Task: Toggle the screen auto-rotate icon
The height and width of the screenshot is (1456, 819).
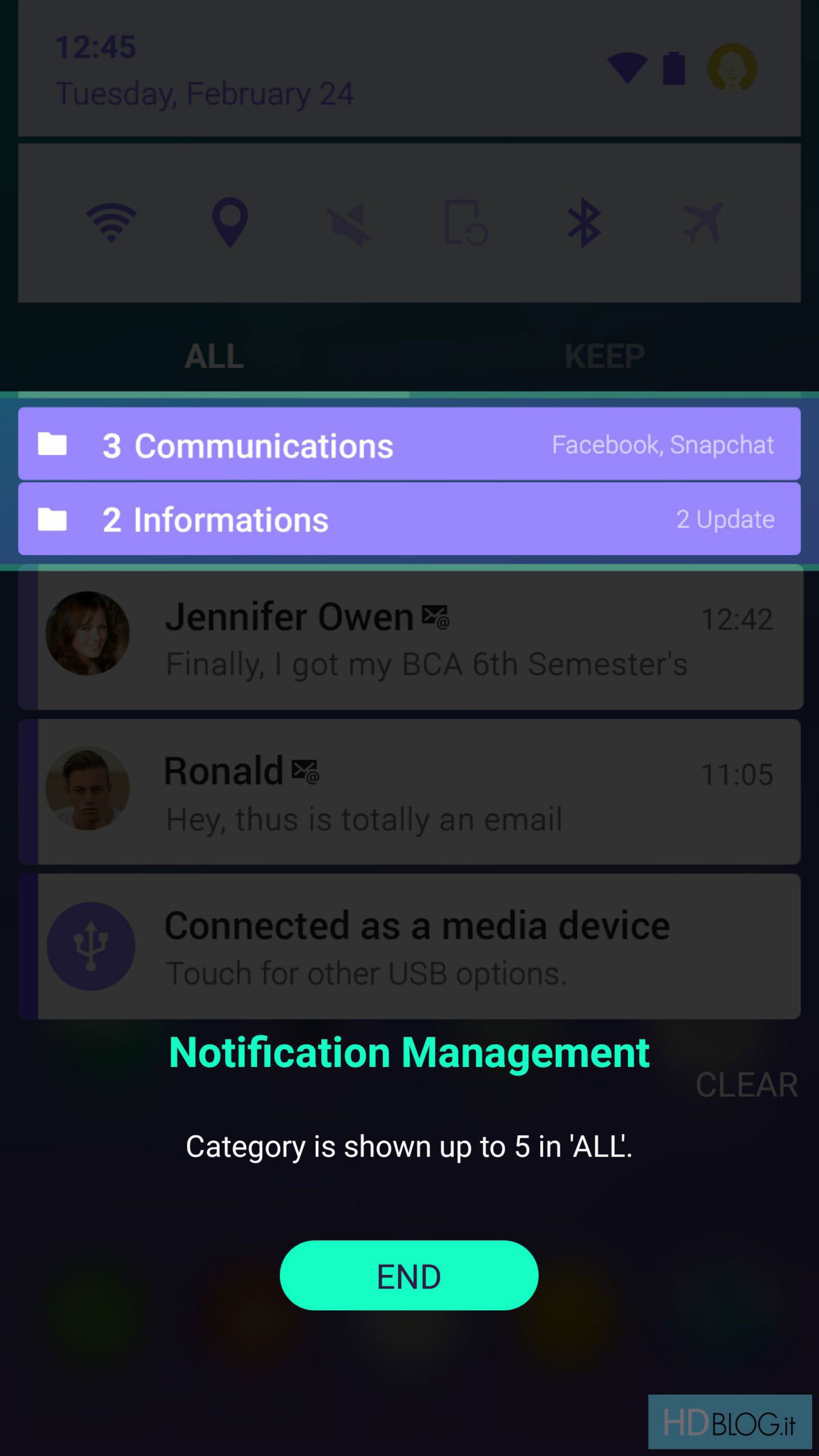Action: pyautogui.click(x=467, y=223)
